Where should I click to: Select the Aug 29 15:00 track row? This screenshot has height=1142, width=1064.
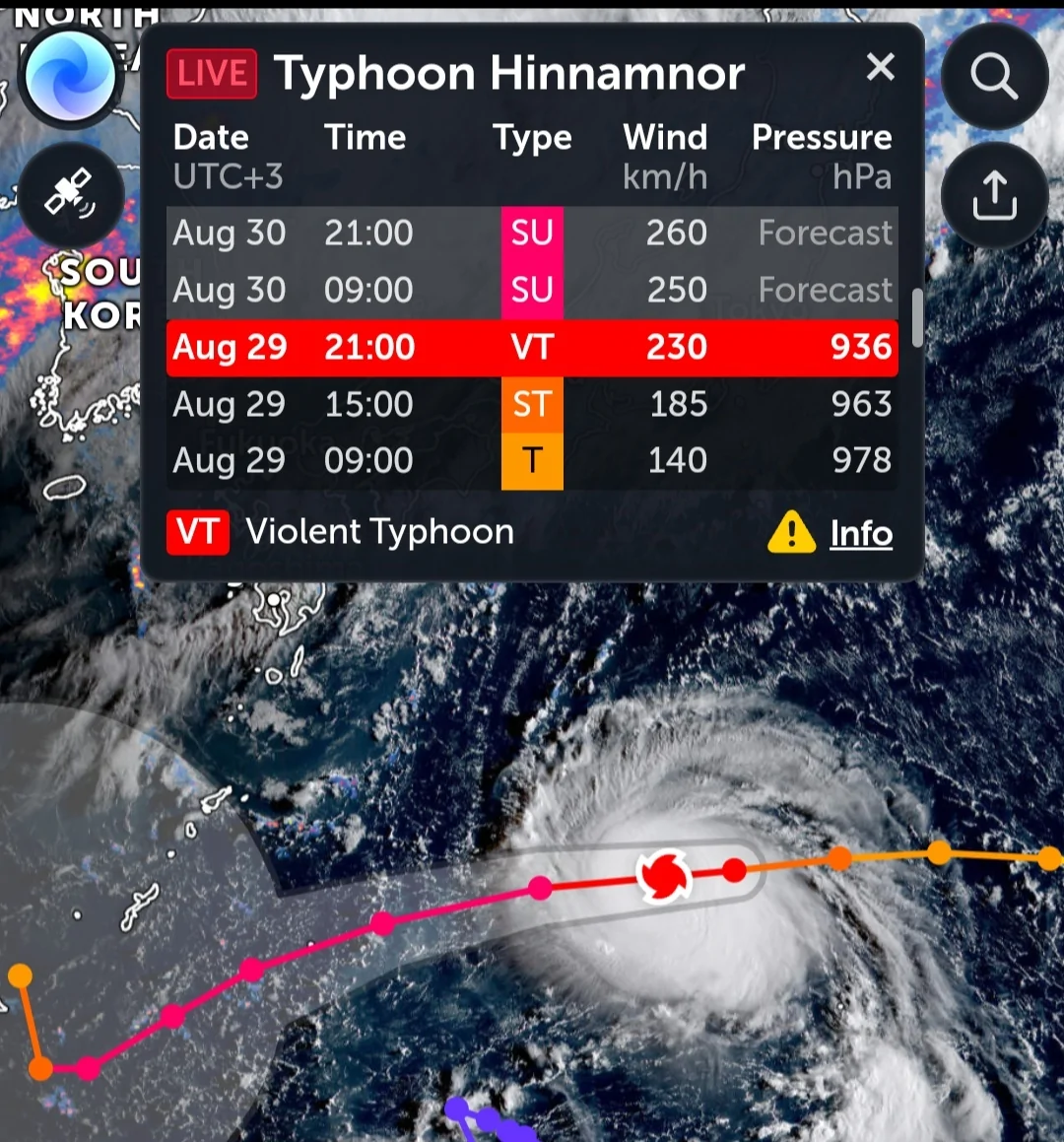pos(532,404)
